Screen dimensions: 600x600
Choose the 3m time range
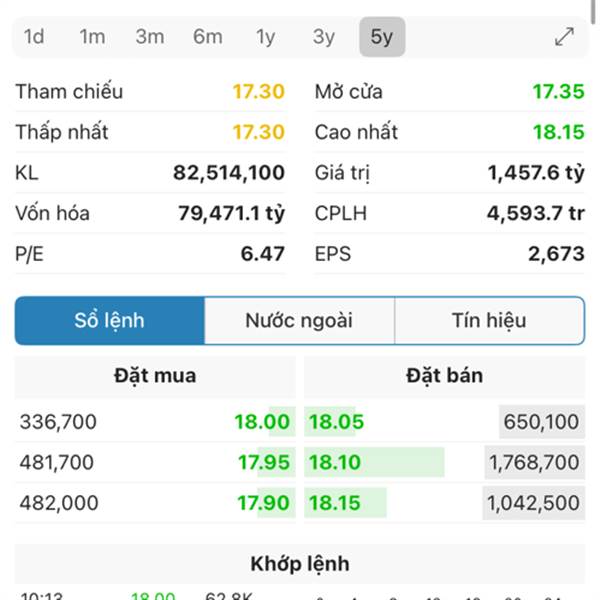[x=150, y=37]
